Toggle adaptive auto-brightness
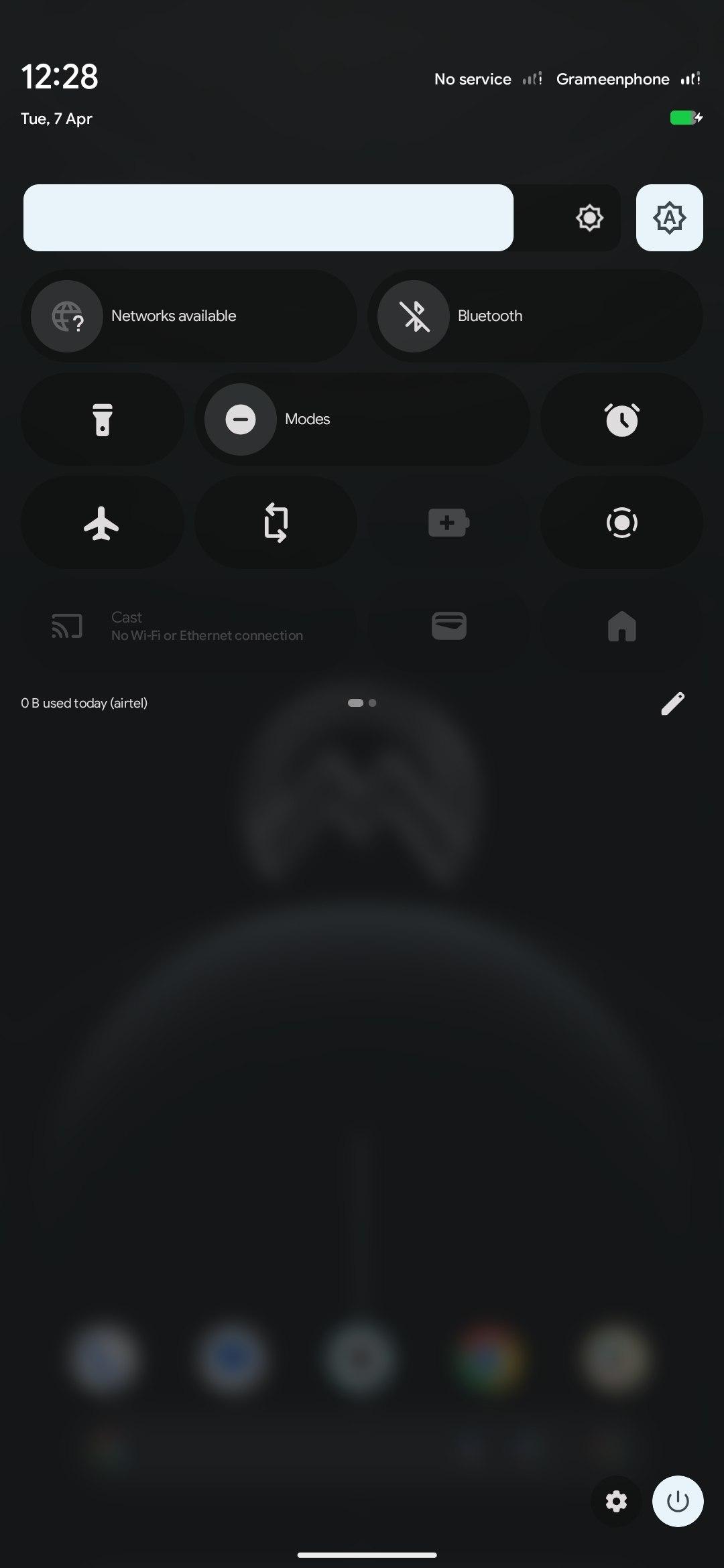Screen dimensions: 724x1568 [669, 218]
